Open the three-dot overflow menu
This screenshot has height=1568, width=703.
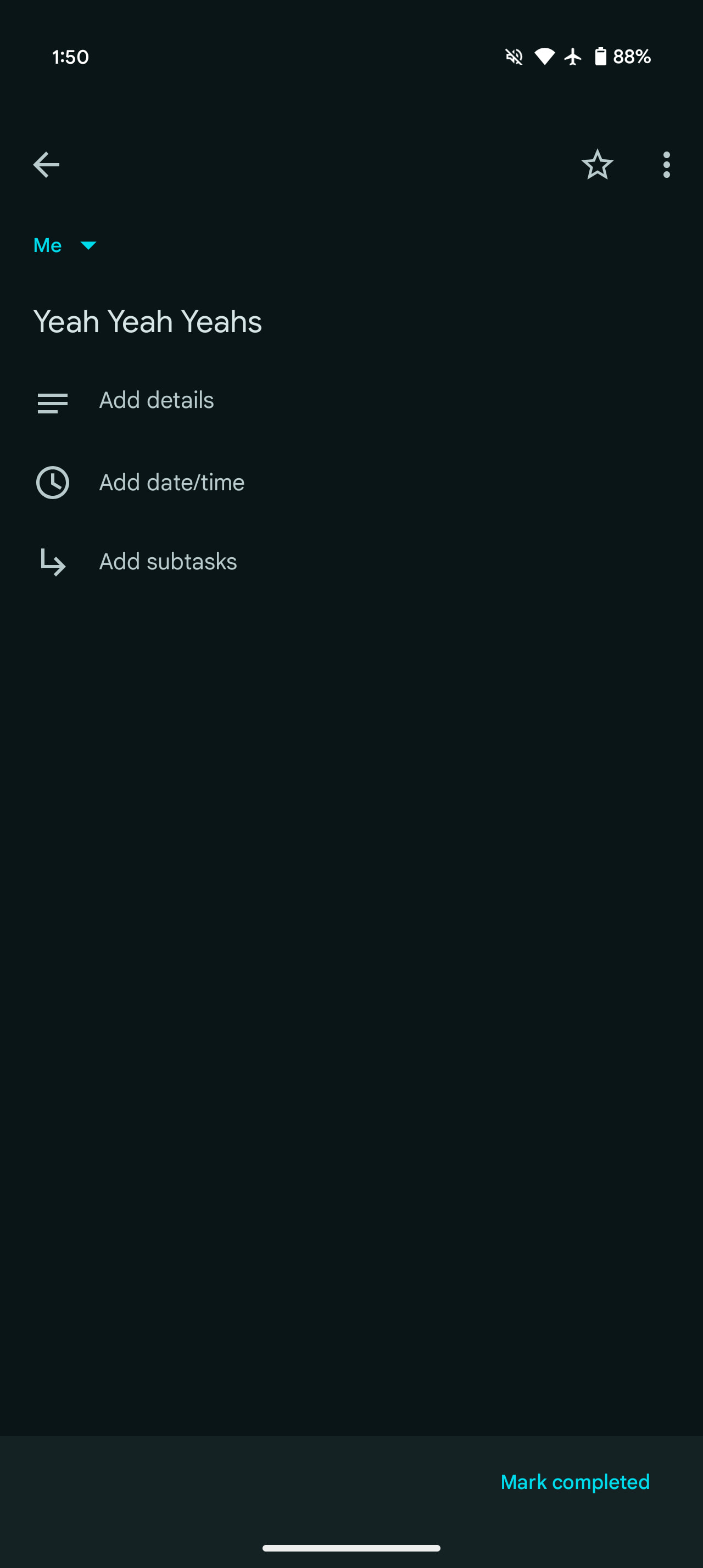[x=667, y=164]
